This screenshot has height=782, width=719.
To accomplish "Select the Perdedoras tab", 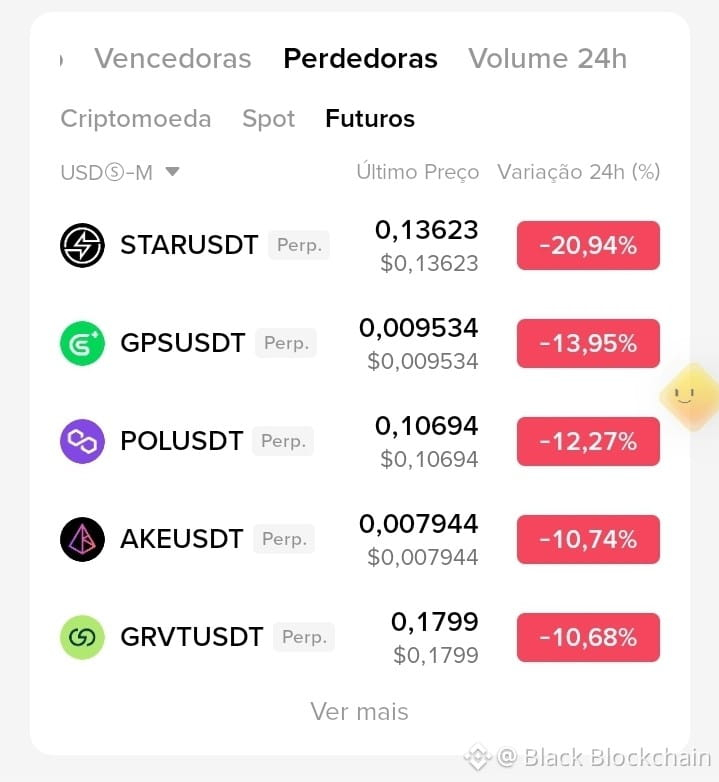I will coord(360,58).
